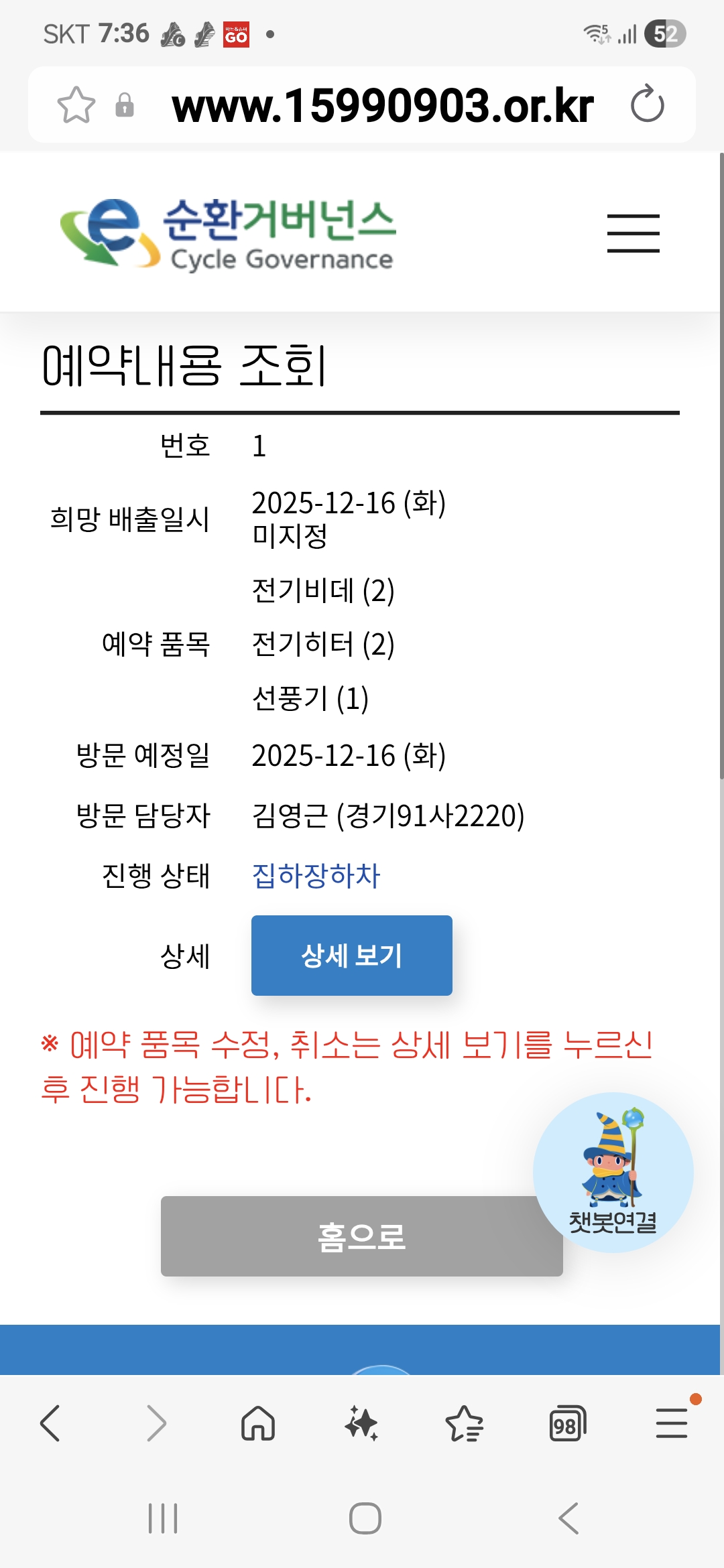View the 98 open browser tabs
Image resolution: width=724 pixels, height=1568 pixels.
(x=567, y=1424)
